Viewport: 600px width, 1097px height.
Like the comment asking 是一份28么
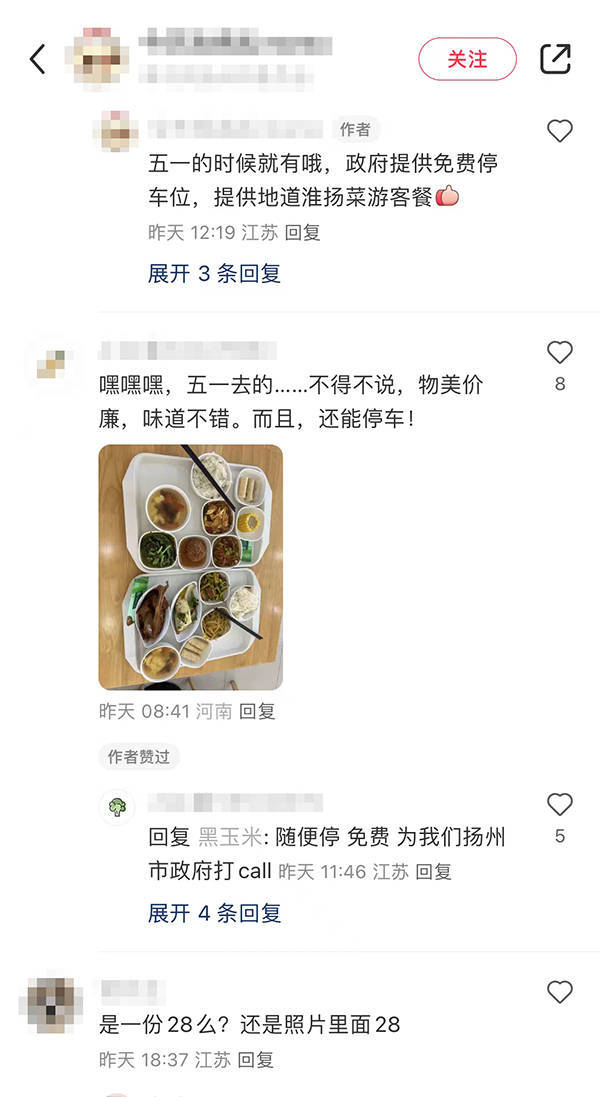560,992
